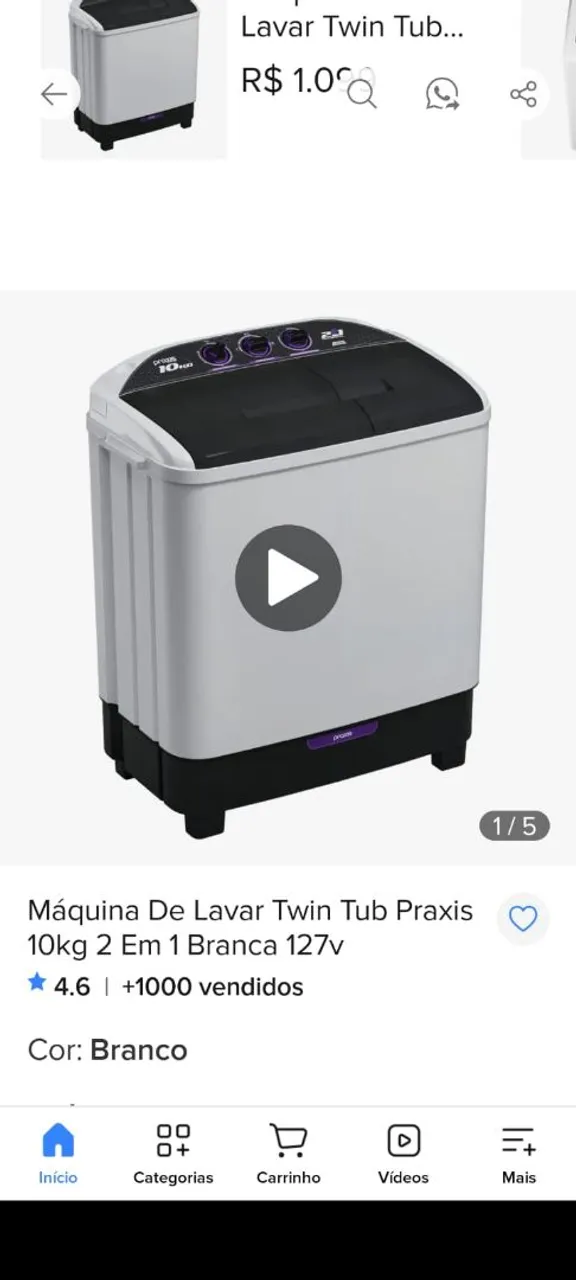Open the Carrinho tab

point(288,1153)
